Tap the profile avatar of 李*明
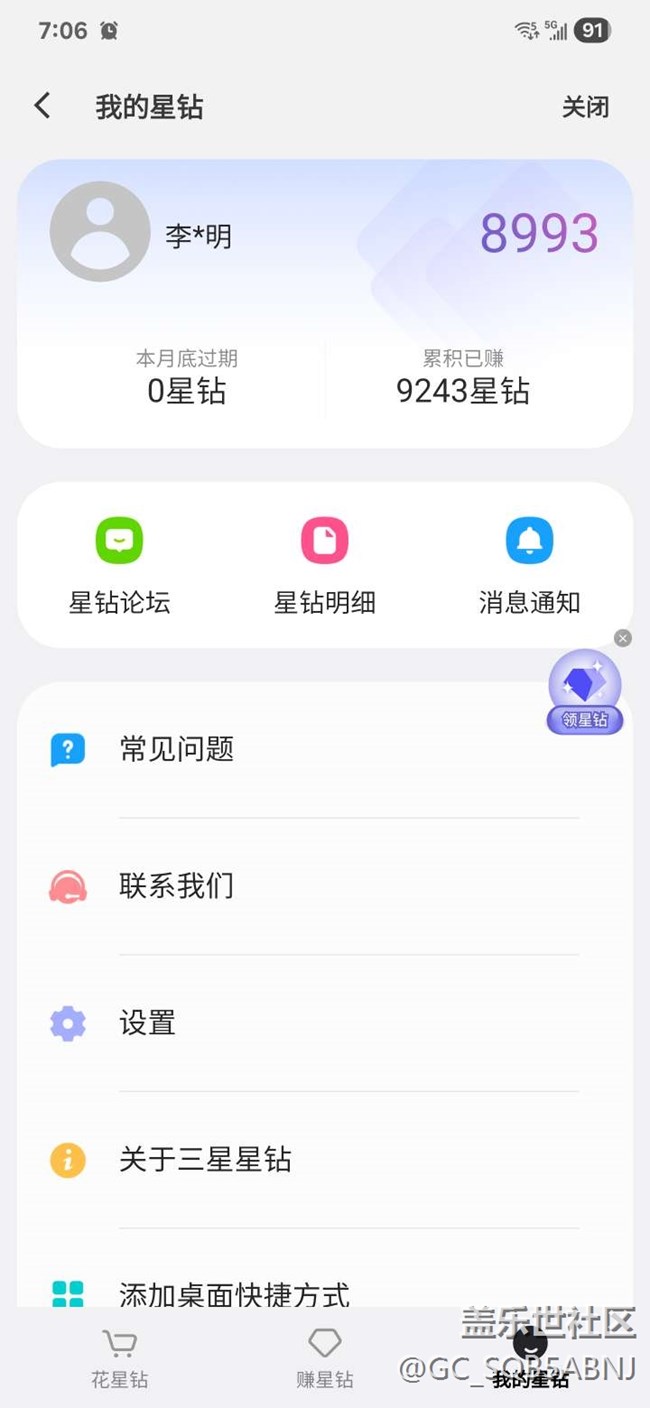 [100, 231]
